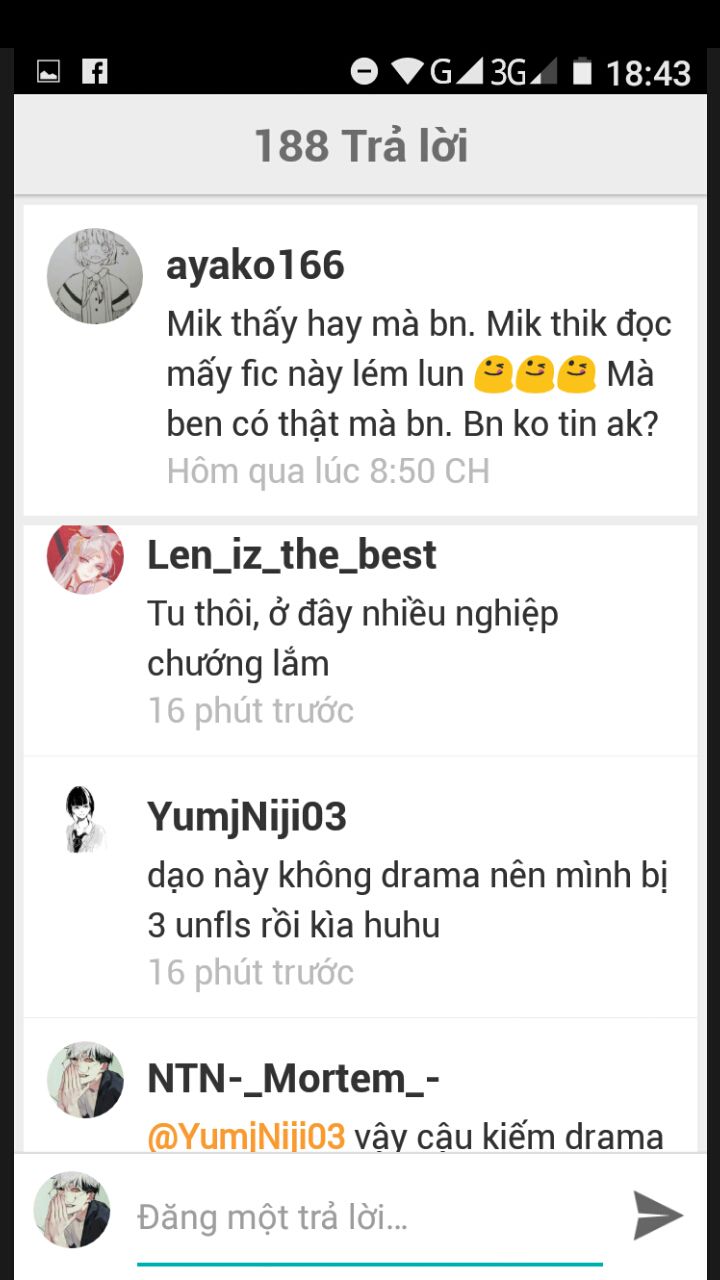Open the ayako166 username
720x1280 pixels.
click(255, 266)
